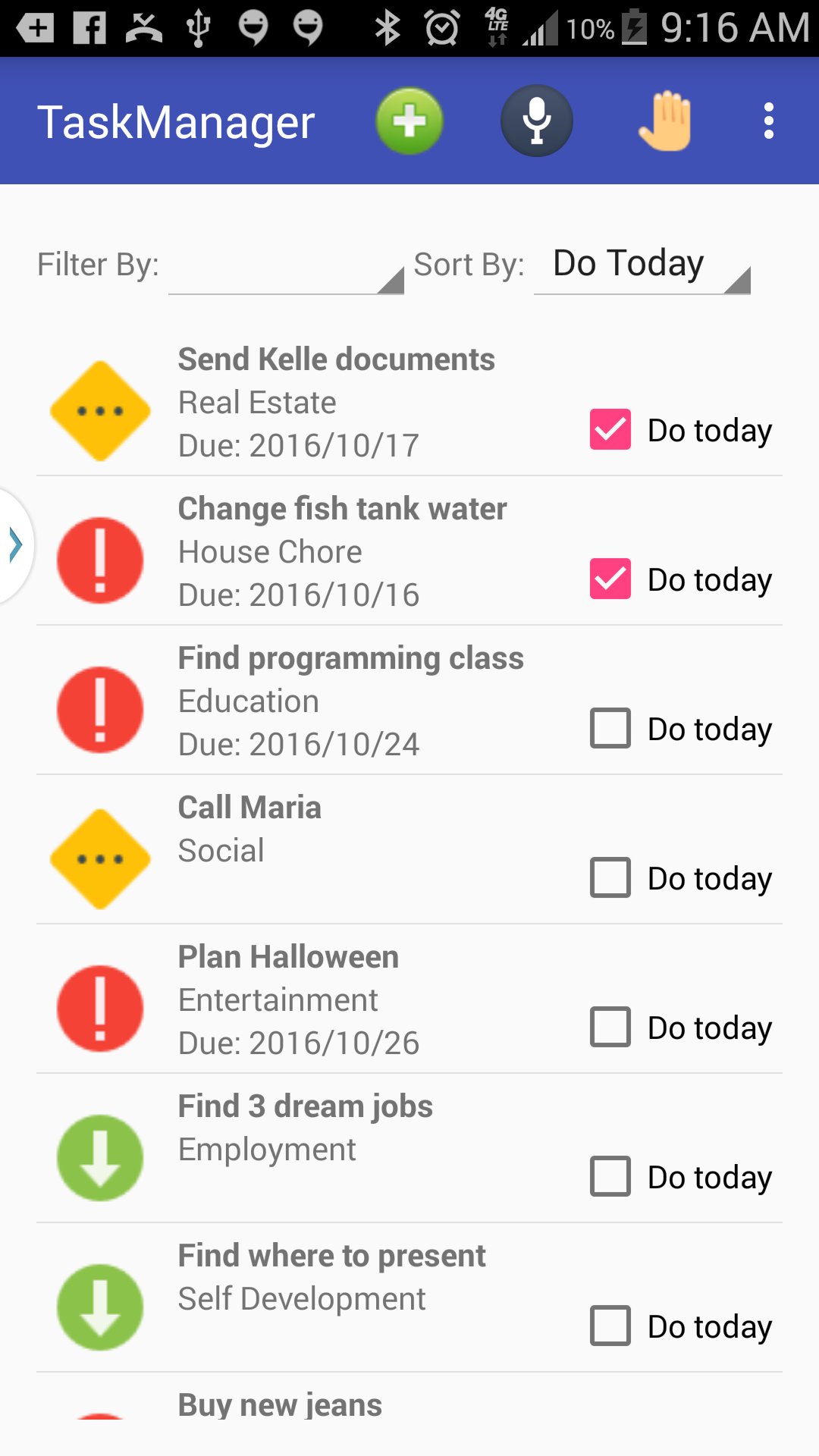The image size is (819, 1456).
Task: Check Do today on Plan Halloween
Action: pos(610,1028)
